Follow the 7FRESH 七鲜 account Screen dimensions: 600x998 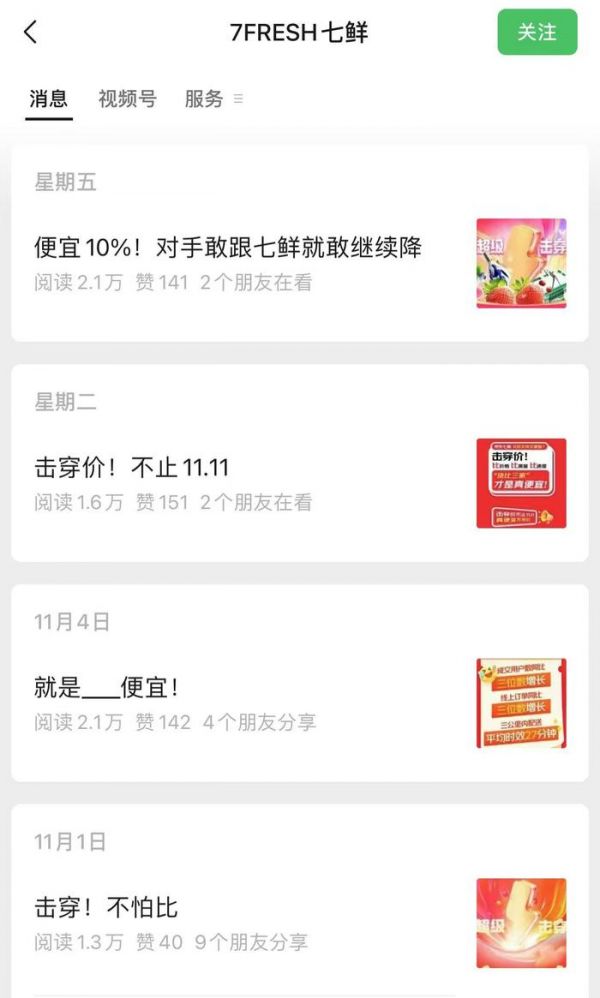537,32
